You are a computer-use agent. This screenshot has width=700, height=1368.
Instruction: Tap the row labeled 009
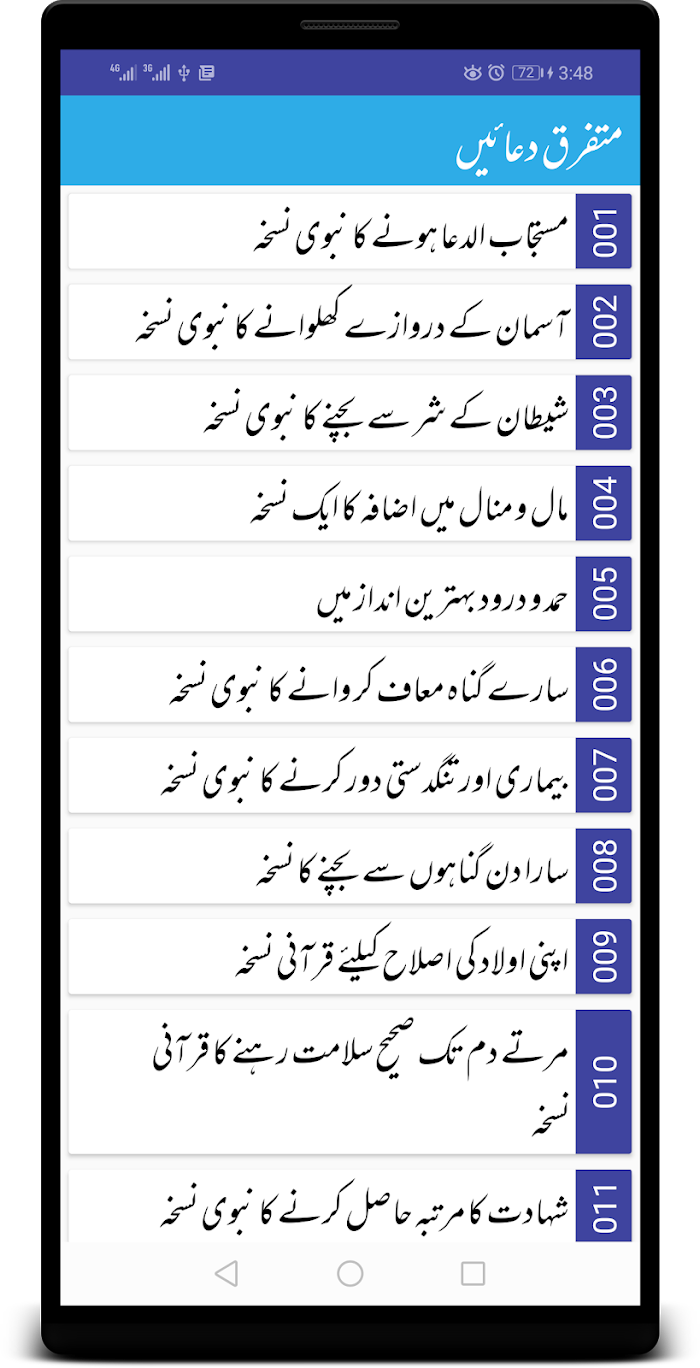tap(350, 957)
